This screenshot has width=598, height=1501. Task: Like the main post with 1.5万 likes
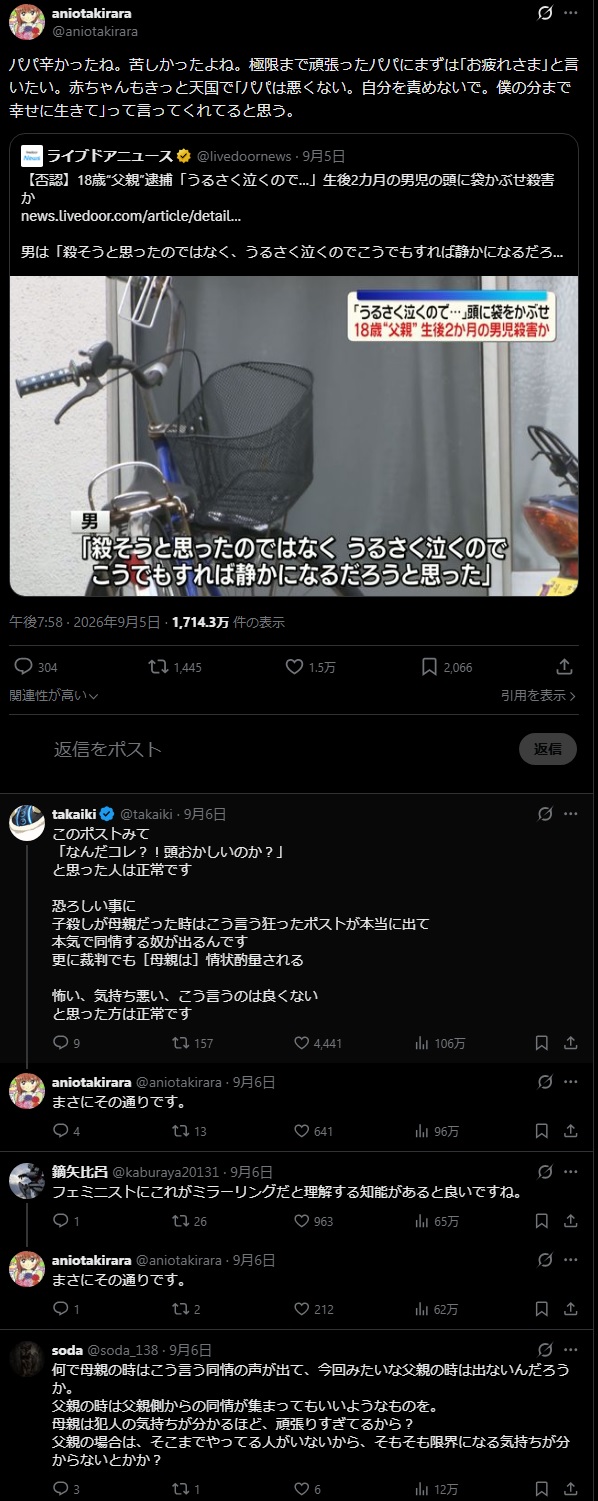click(310, 667)
